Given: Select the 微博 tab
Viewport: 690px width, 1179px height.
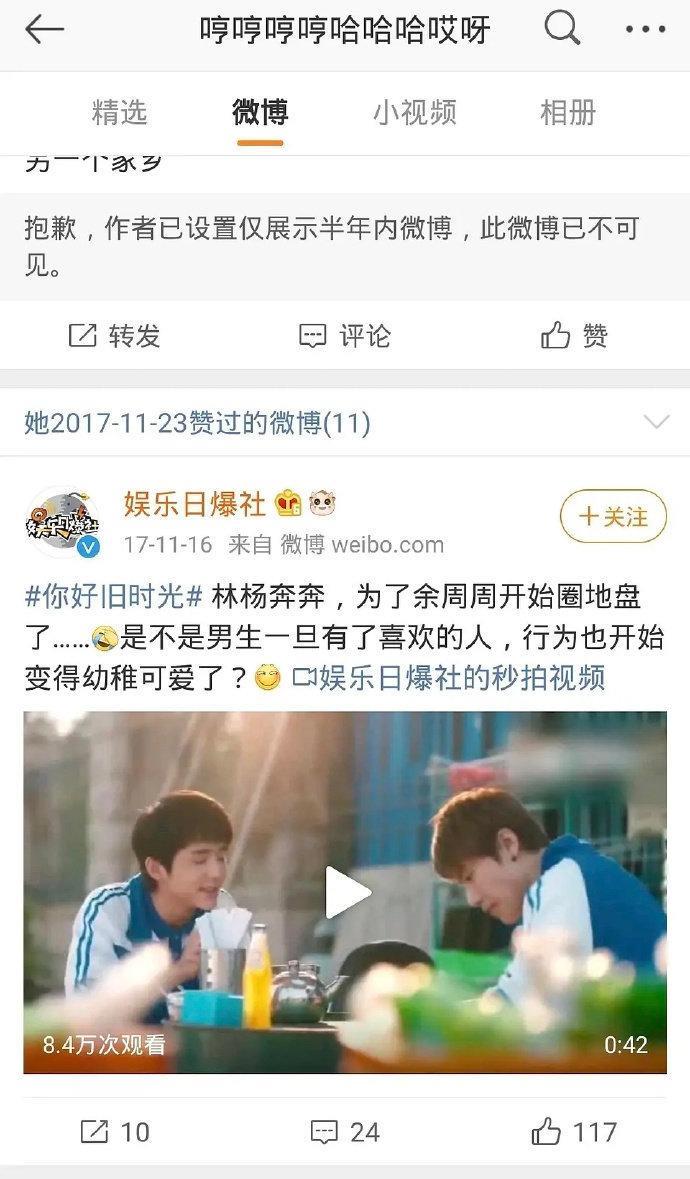Looking at the screenshot, I should (x=260, y=113).
